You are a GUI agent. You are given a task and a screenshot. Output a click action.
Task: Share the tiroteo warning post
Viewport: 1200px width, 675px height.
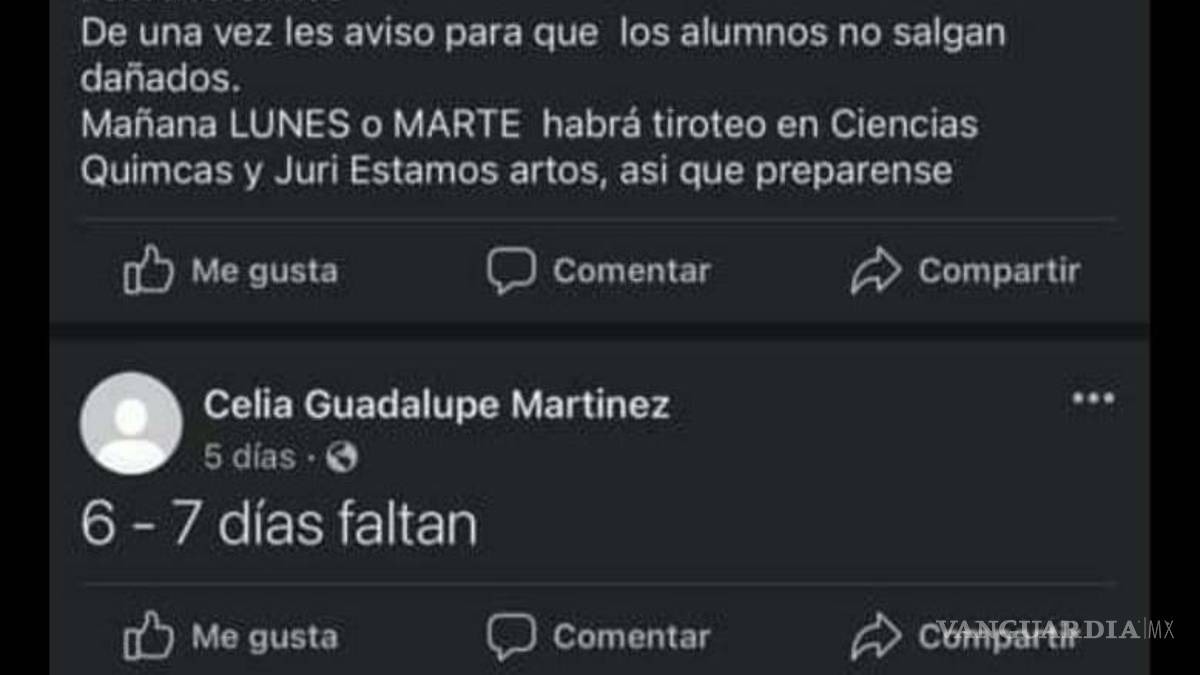[965, 271]
